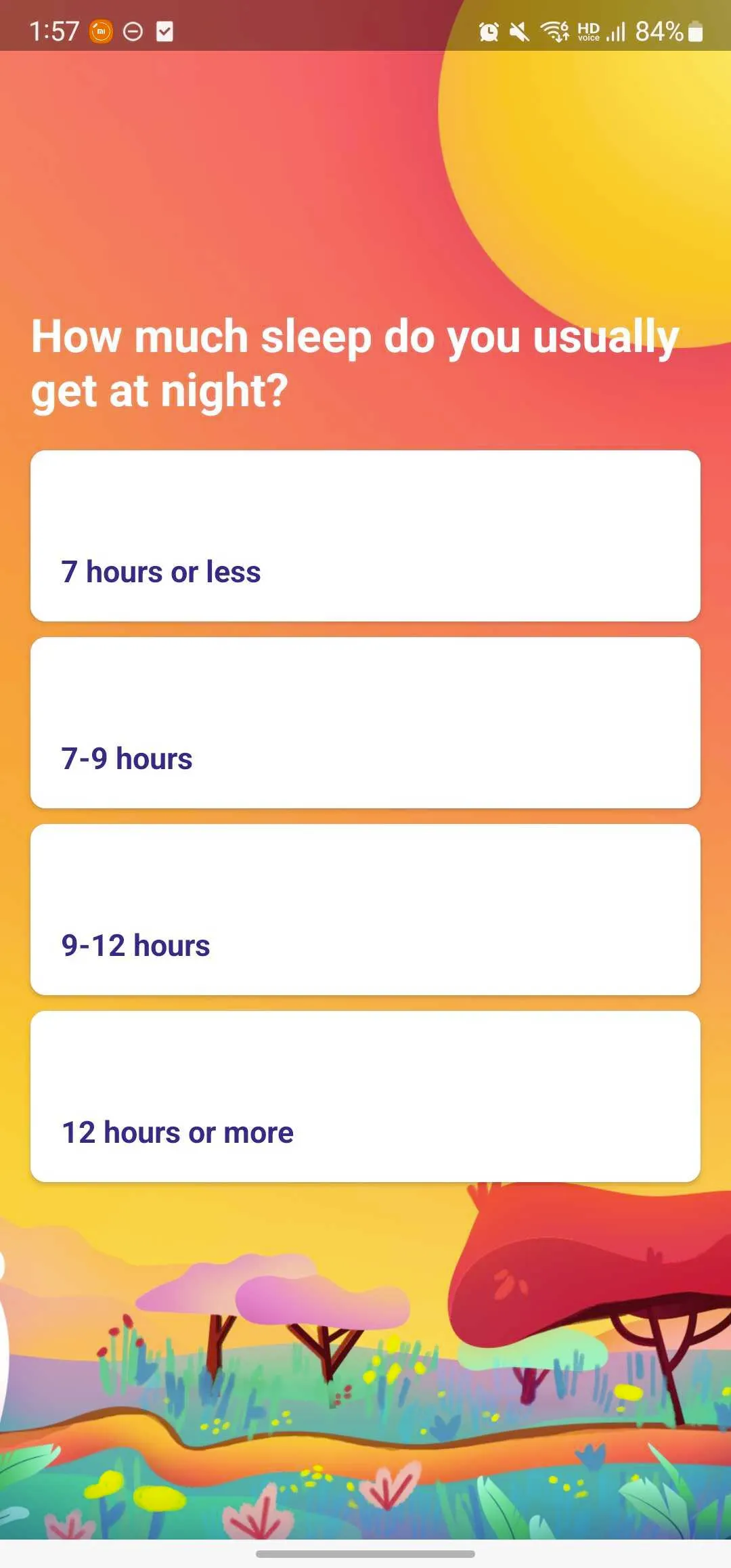Choose the 7-9 hours answer

pos(365,723)
